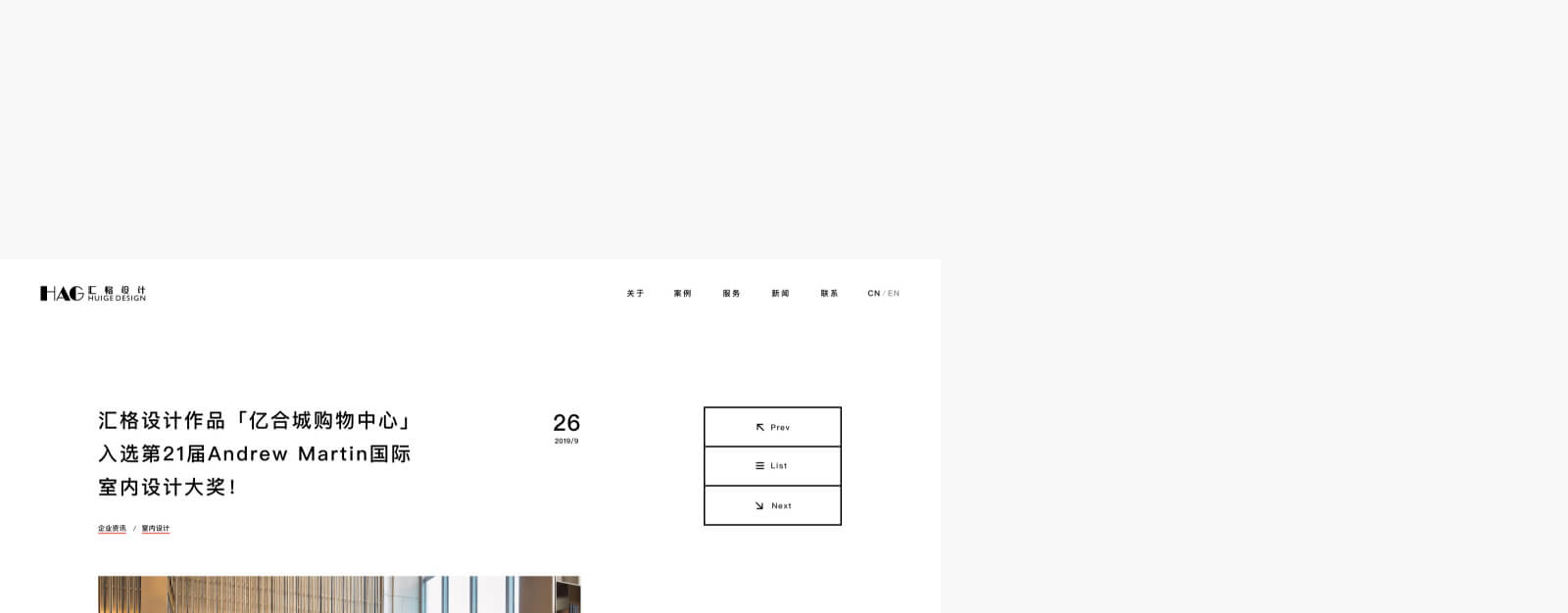
Task: Tap the HAG 汇格设计 logo to go home
Action: 92,293
